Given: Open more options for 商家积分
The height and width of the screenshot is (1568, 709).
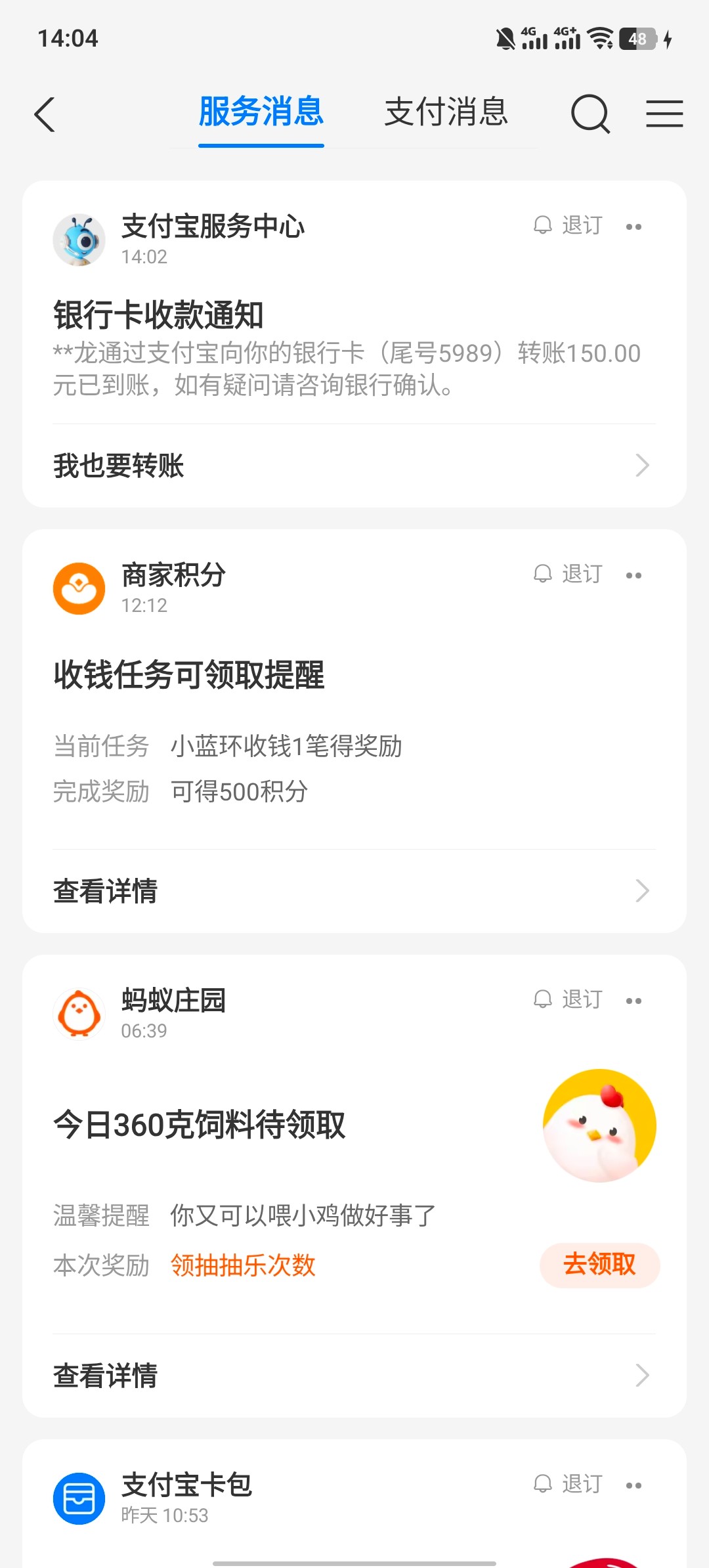Looking at the screenshot, I should 634,576.
